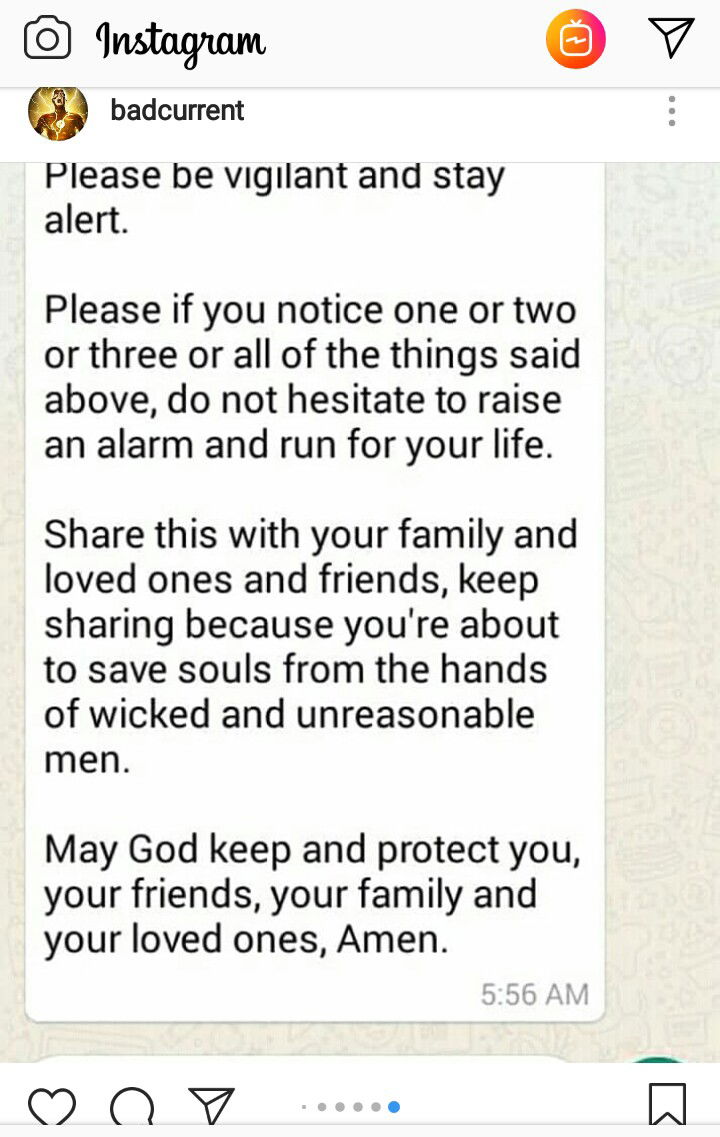Open direct messages inbox
The width and height of the screenshot is (720, 1137).
pos(671,38)
